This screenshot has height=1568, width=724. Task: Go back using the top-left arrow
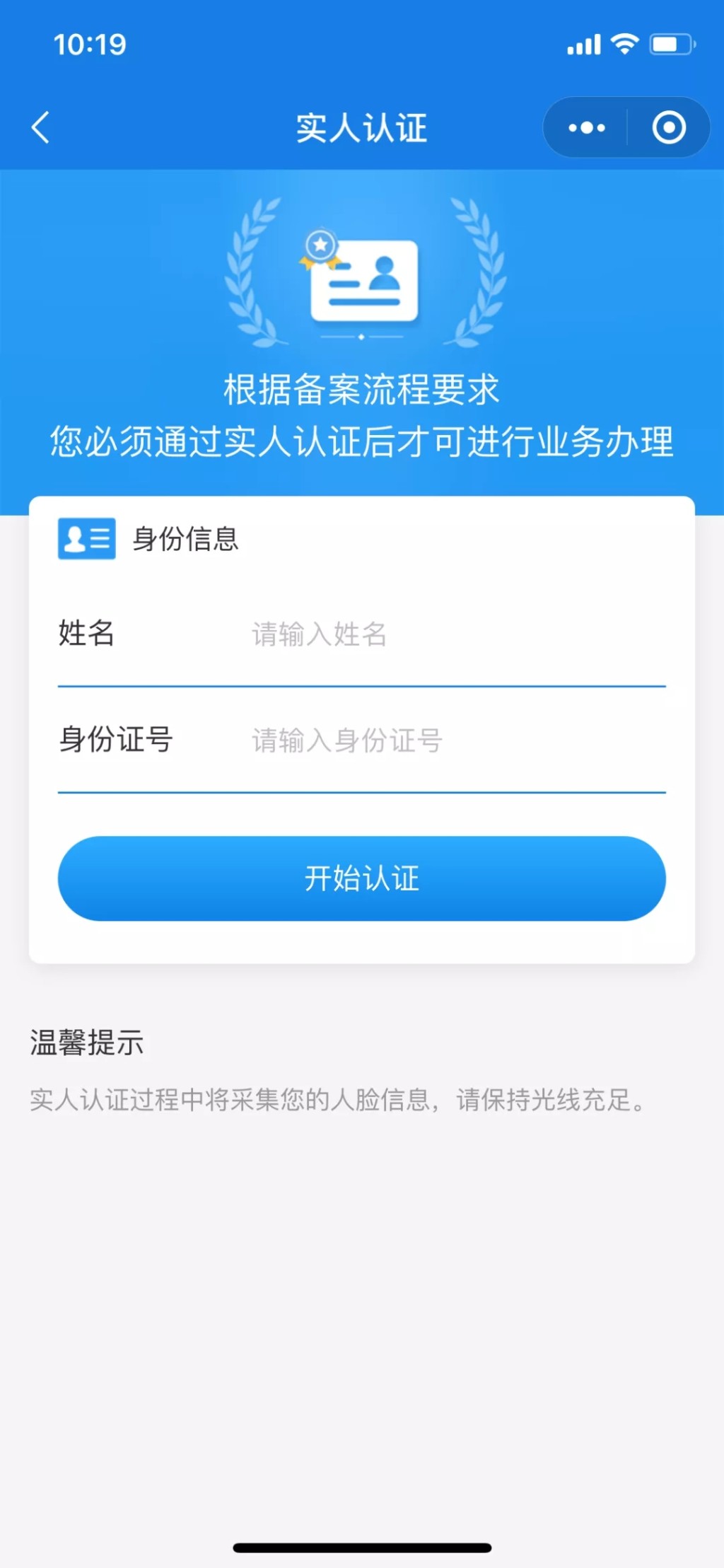click(x=41, y=128)
